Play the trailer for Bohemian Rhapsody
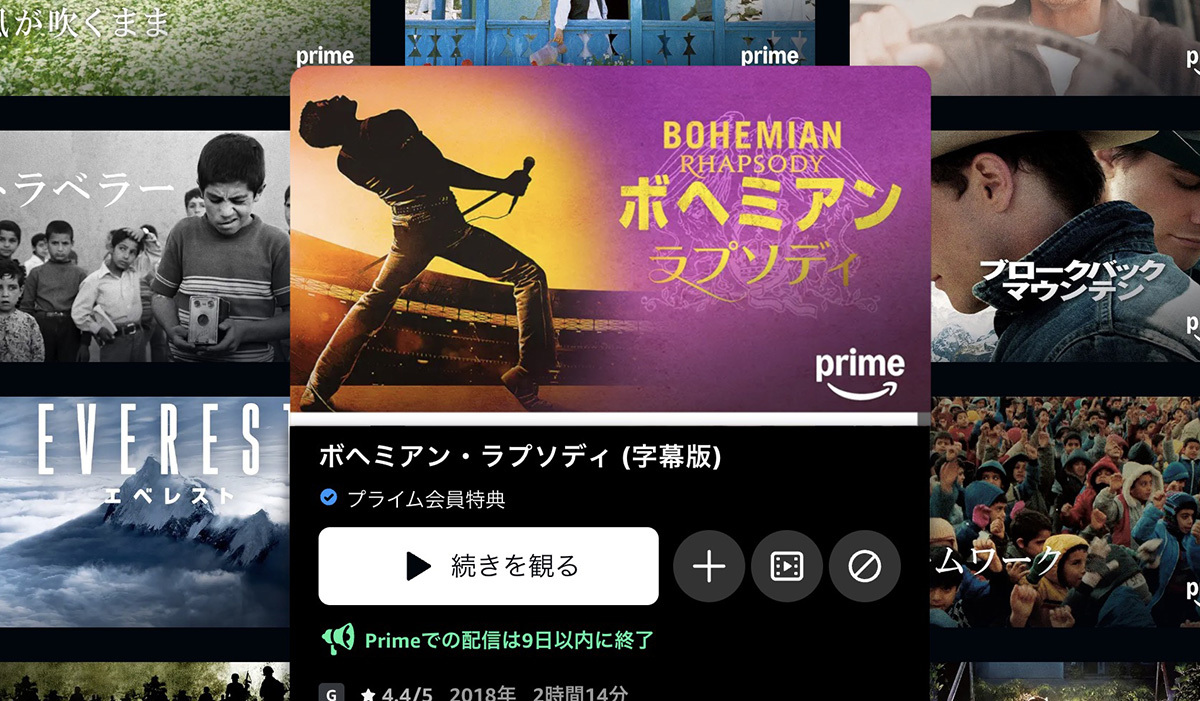Image resolution: width=1200 pixels, height=701 pixels. click(x=787, y=566)
